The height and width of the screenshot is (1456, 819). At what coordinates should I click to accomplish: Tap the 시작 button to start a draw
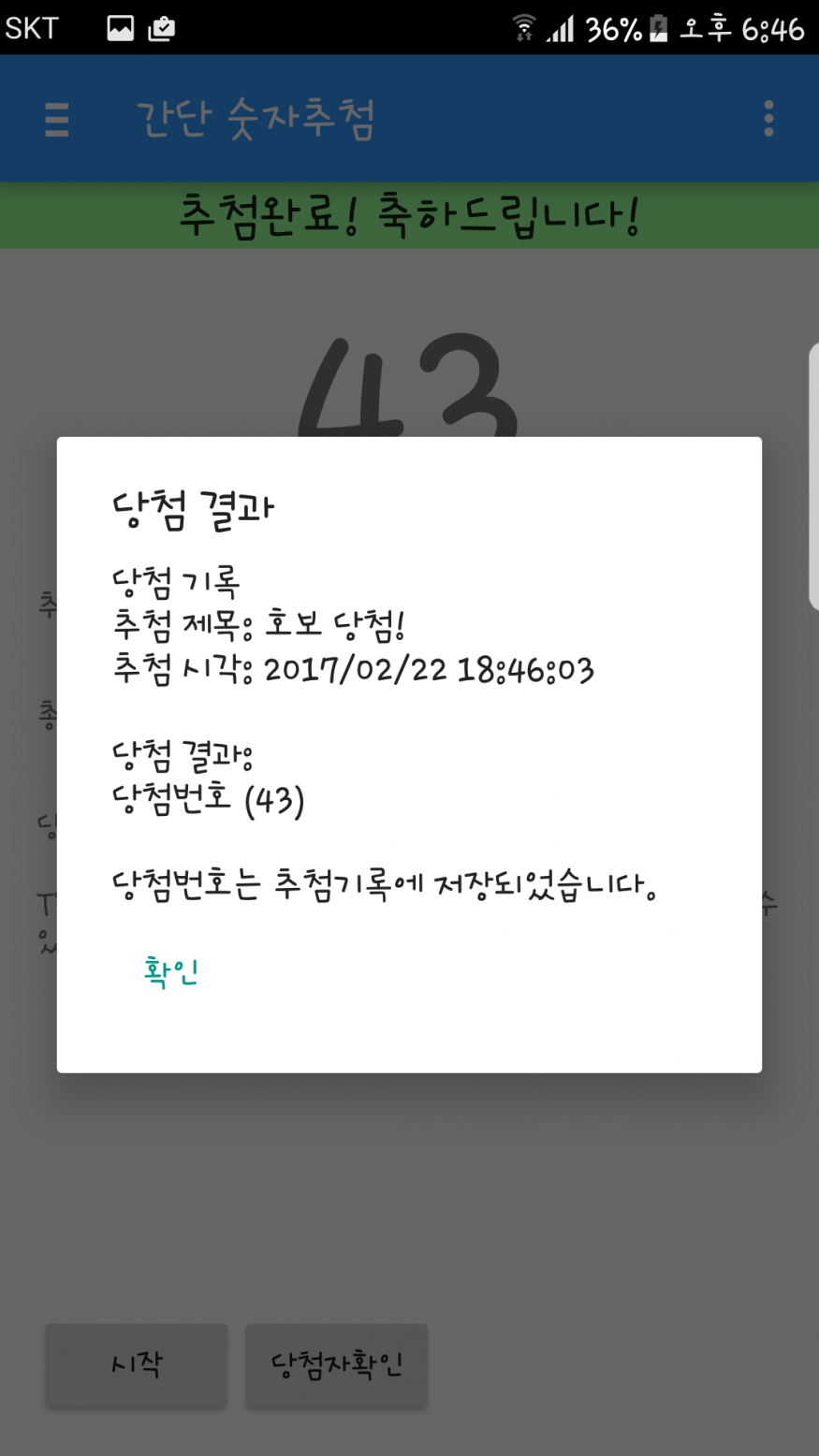click(x=137, y=1364)
